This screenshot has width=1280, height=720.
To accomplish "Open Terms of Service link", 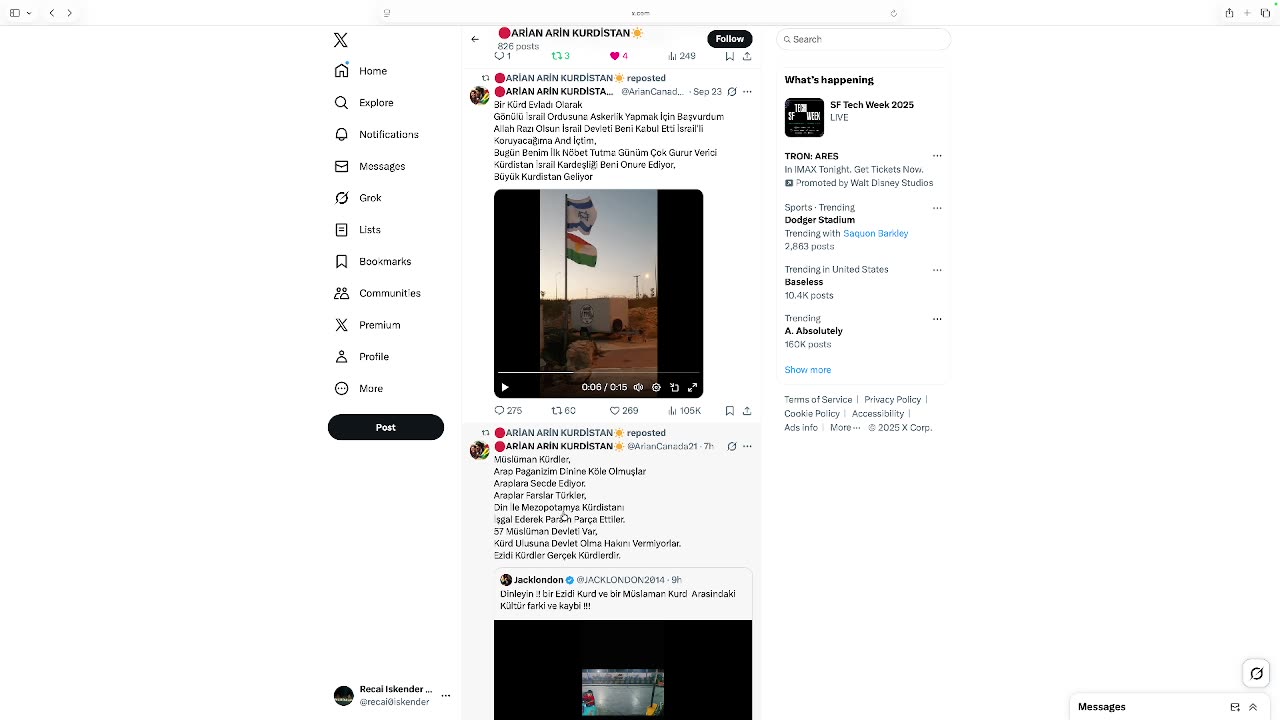I will 818,400.
